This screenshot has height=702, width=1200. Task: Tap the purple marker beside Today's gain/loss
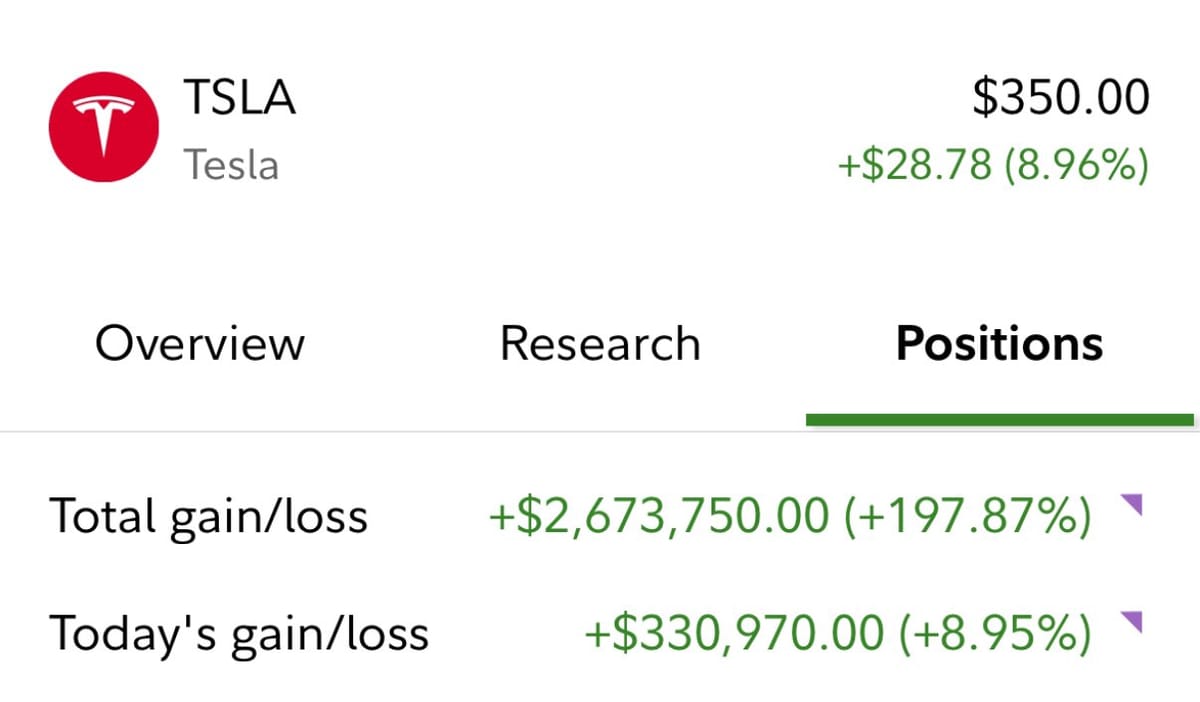point(1131,620)
